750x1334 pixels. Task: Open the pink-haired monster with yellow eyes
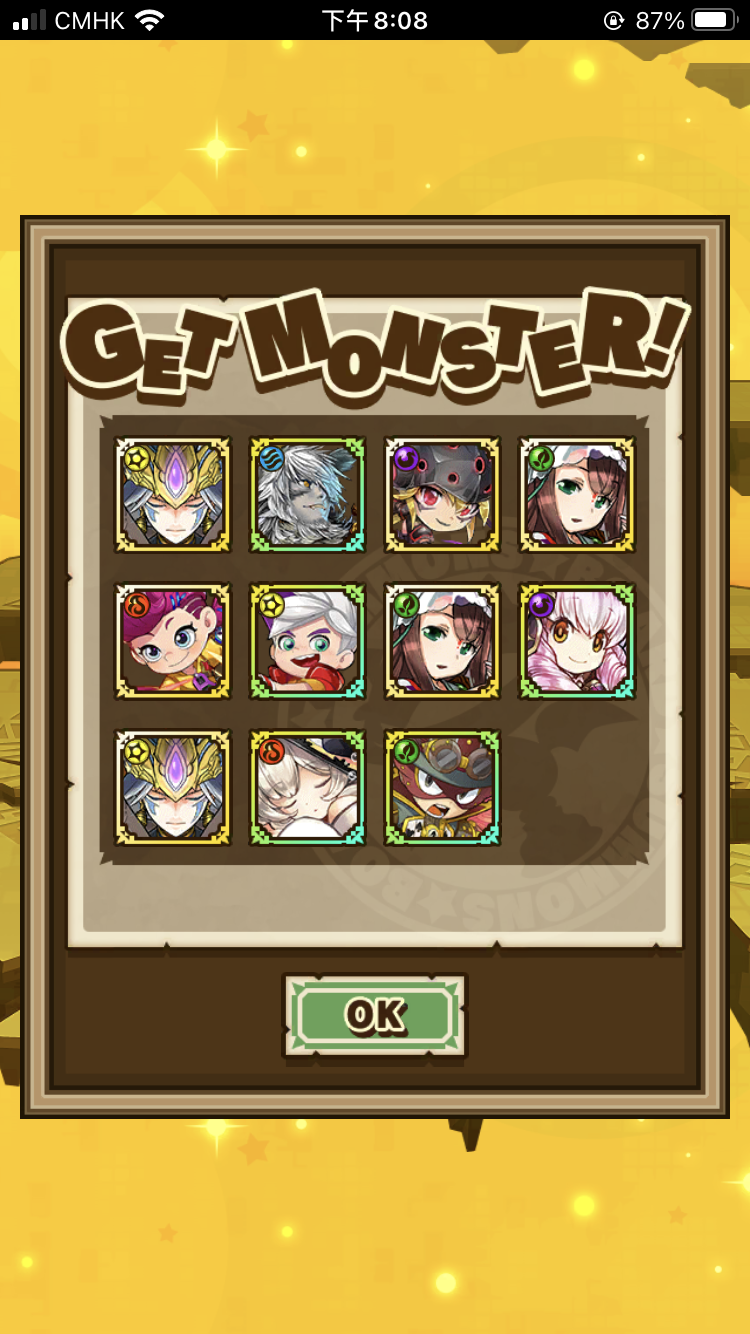577,641
